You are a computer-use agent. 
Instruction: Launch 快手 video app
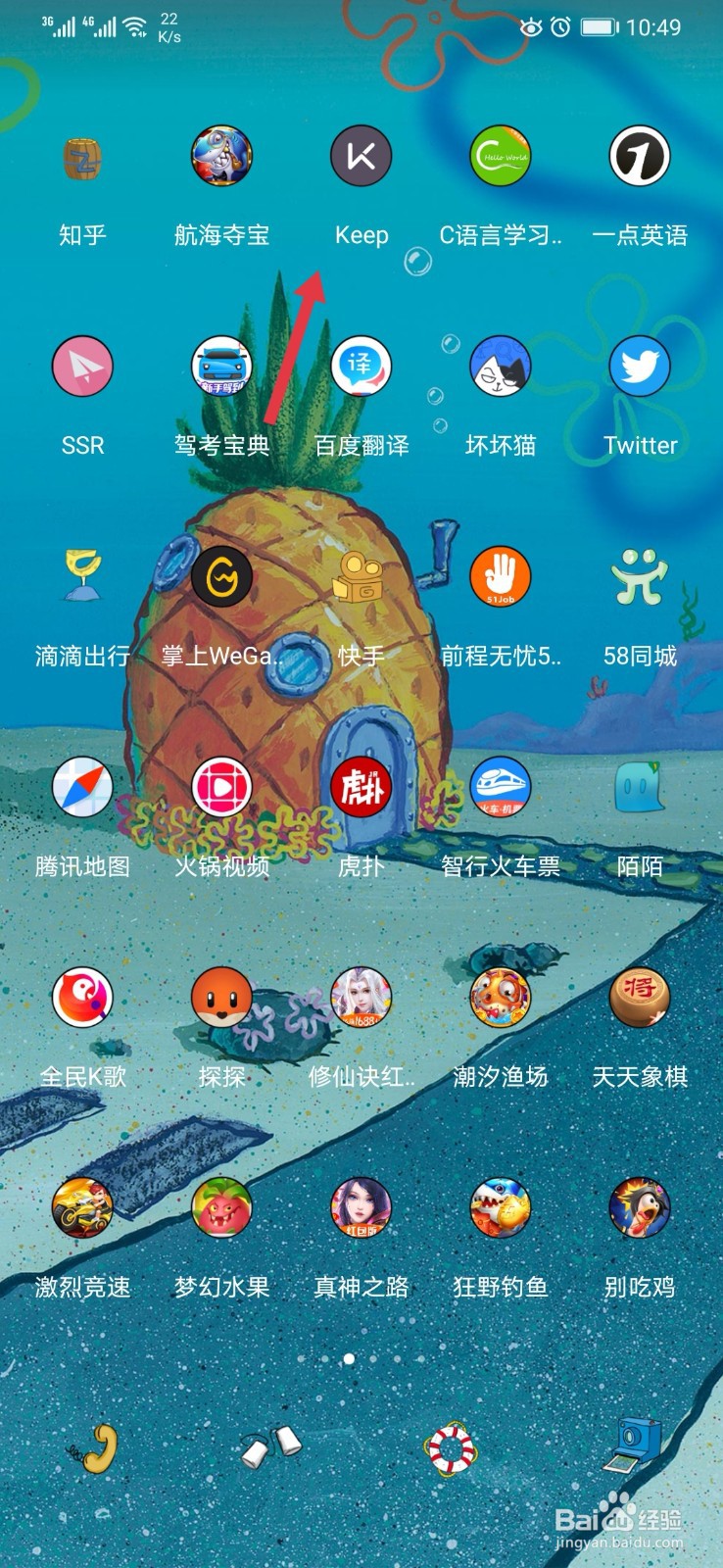pyautogui.click(x=361, y=578)
